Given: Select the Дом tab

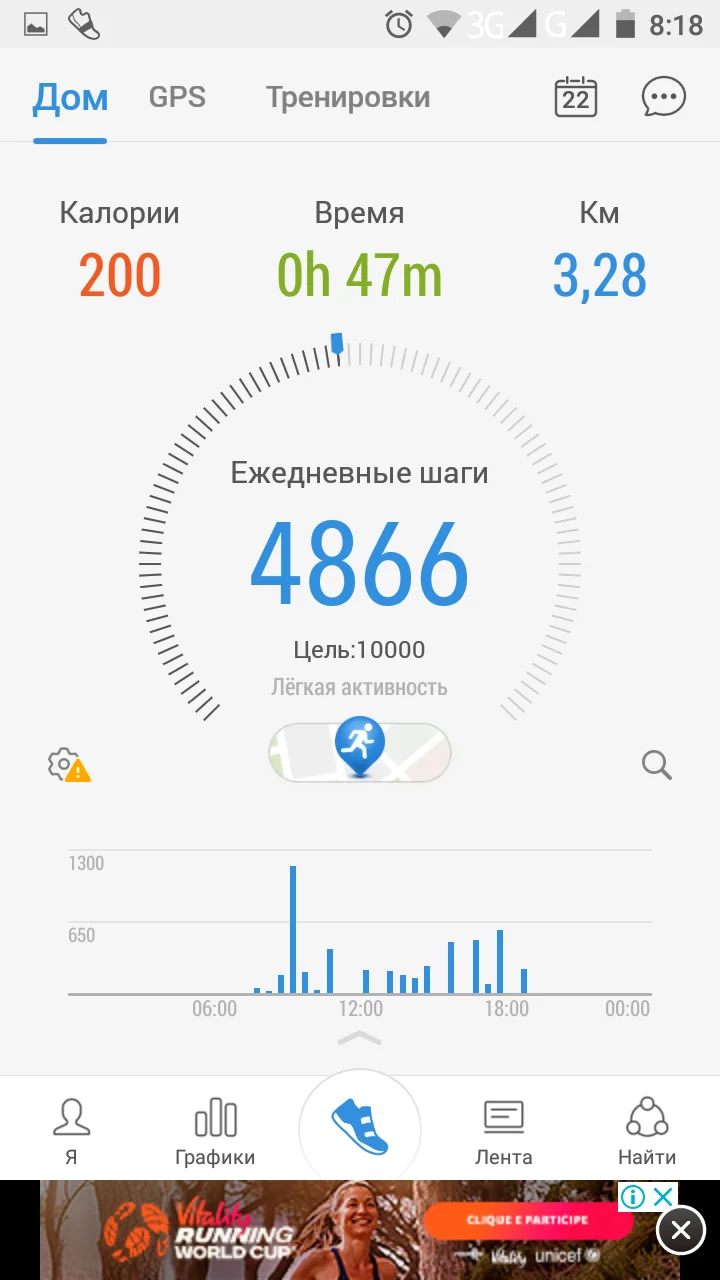Looking at the screenshot, I should coord(69,97).
